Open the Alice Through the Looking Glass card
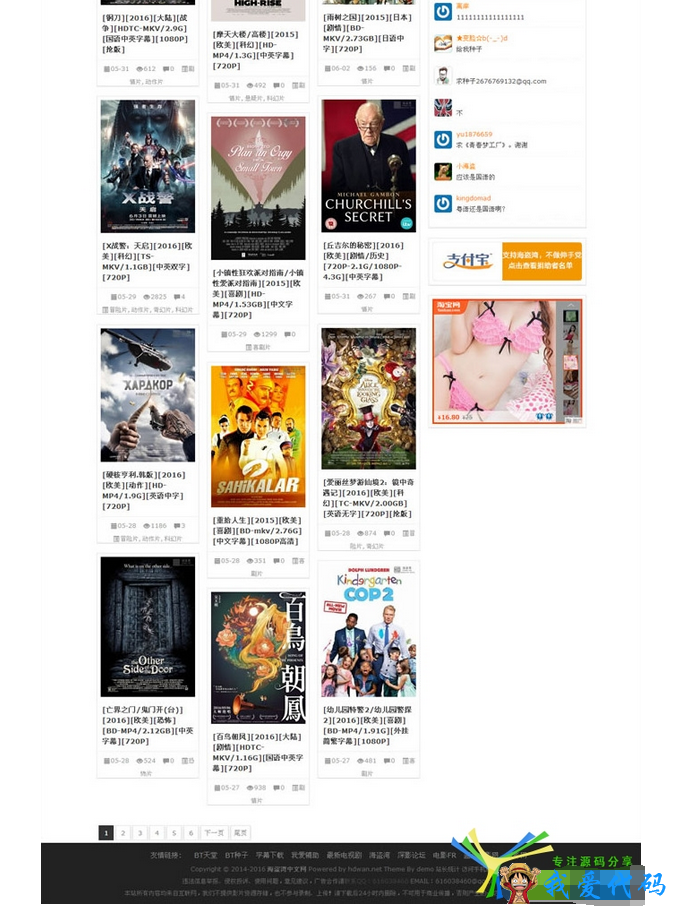Image resolution: width=683 pixels, height=909 pixels. tap(368, 398)
